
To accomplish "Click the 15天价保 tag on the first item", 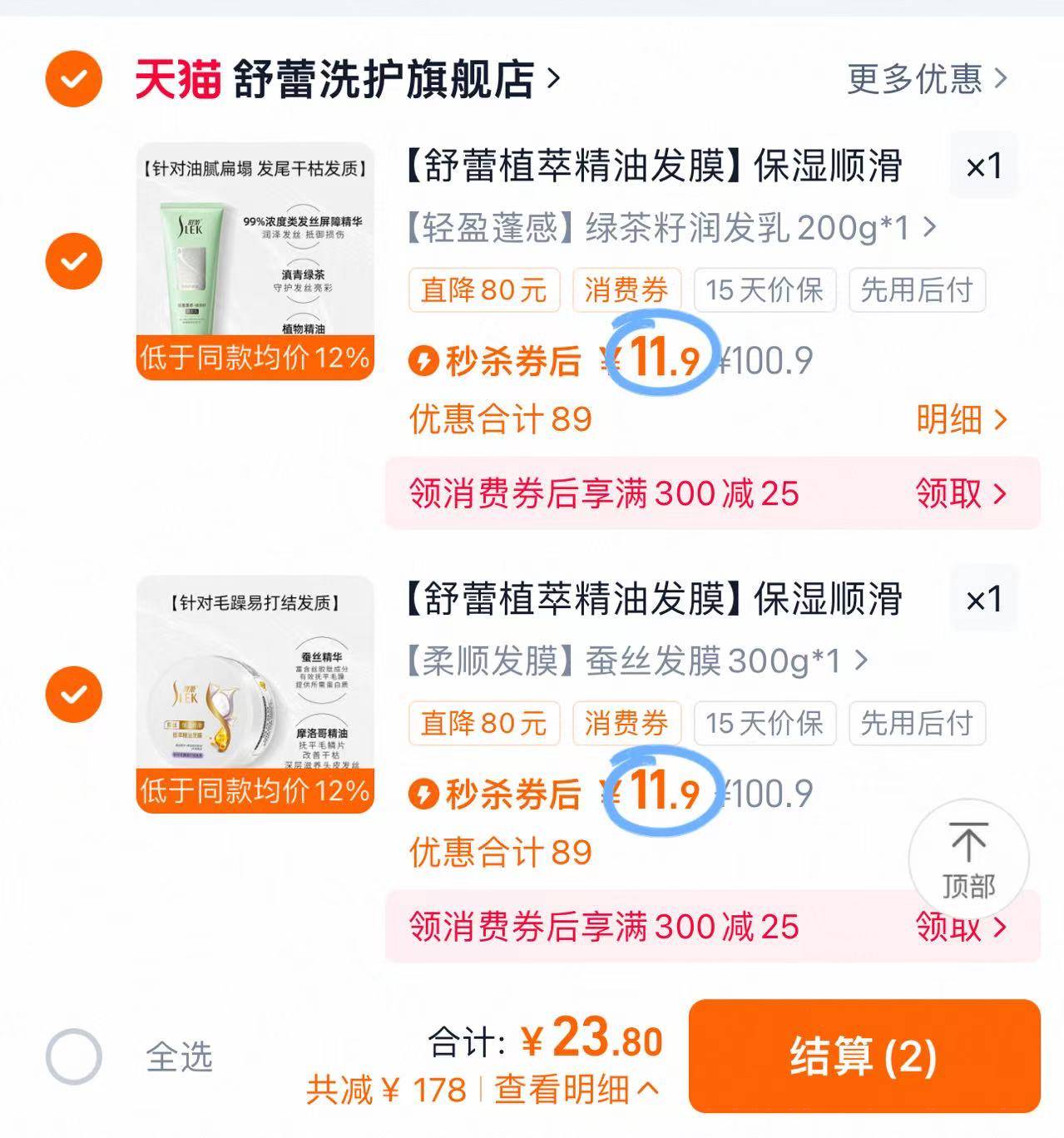I will 764,290.
